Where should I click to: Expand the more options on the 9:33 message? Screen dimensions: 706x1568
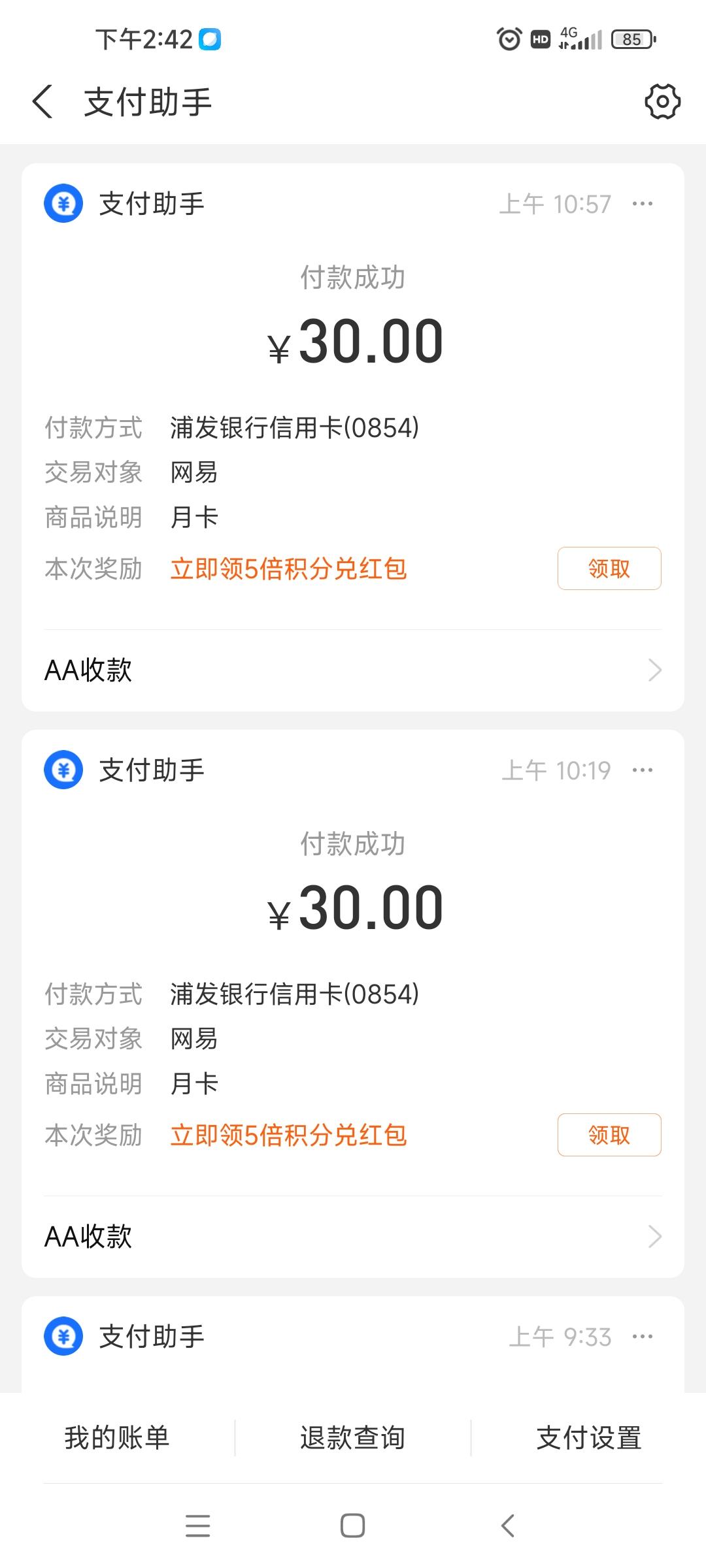[643, 1337]
